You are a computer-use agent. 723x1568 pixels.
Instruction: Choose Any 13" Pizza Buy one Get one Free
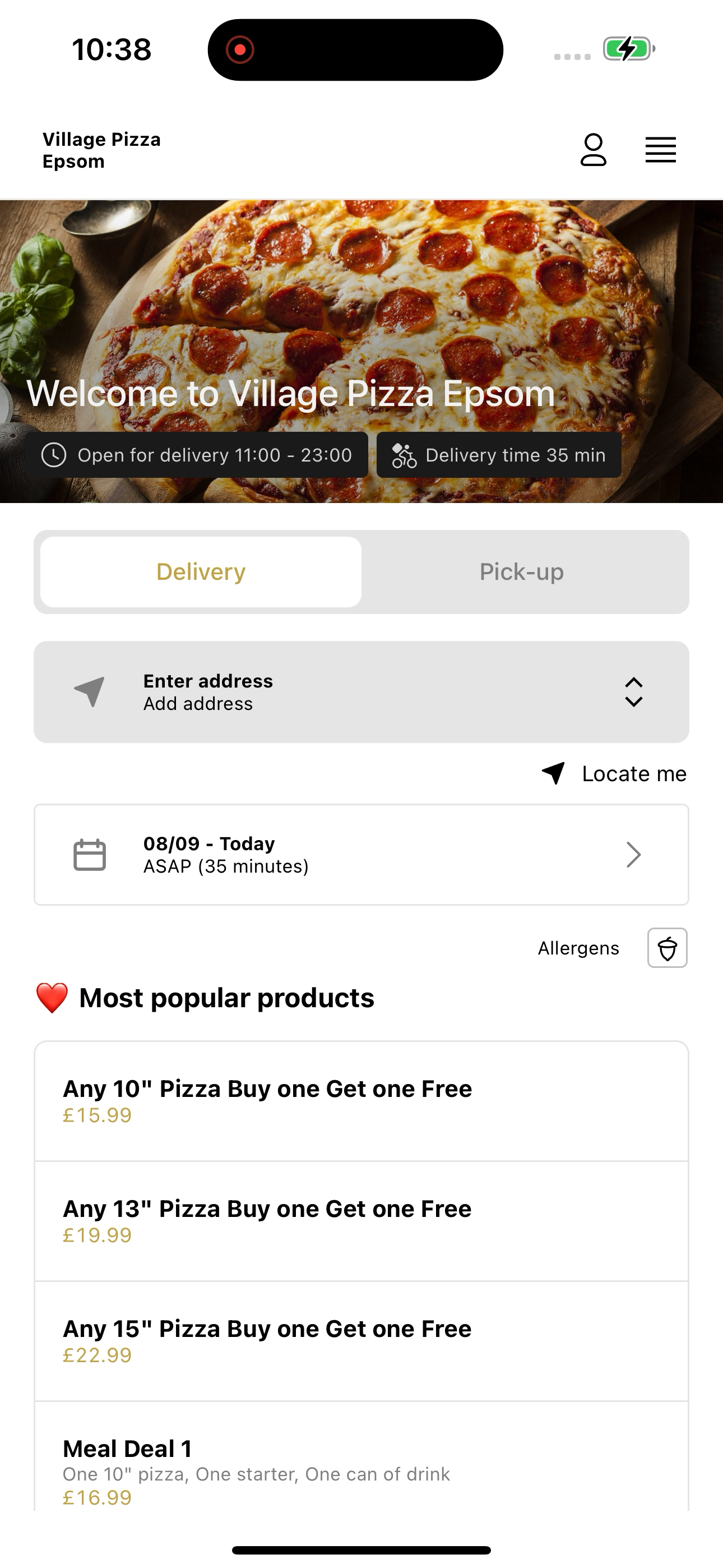(x=361, y=1221)
